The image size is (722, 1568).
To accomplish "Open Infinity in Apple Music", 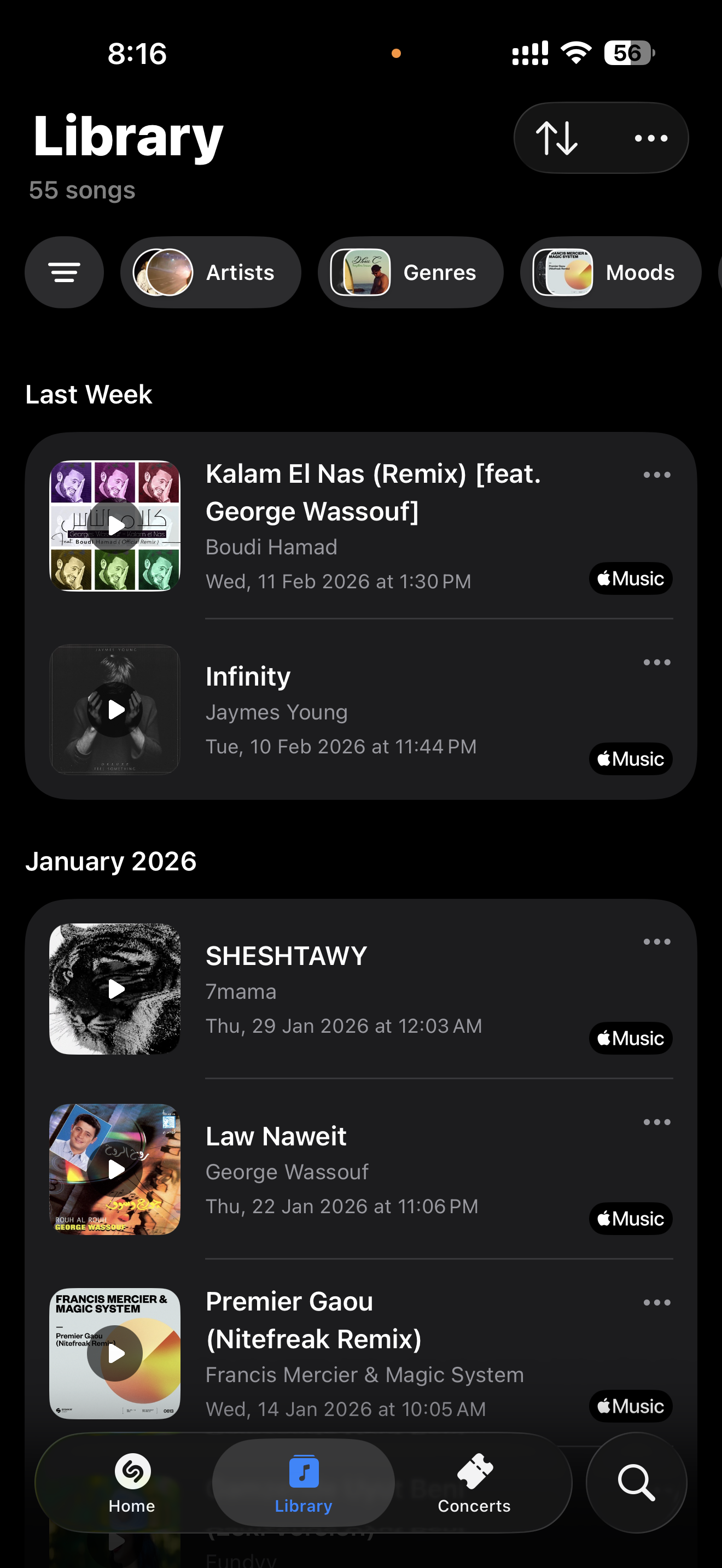I will pos(630,759).
